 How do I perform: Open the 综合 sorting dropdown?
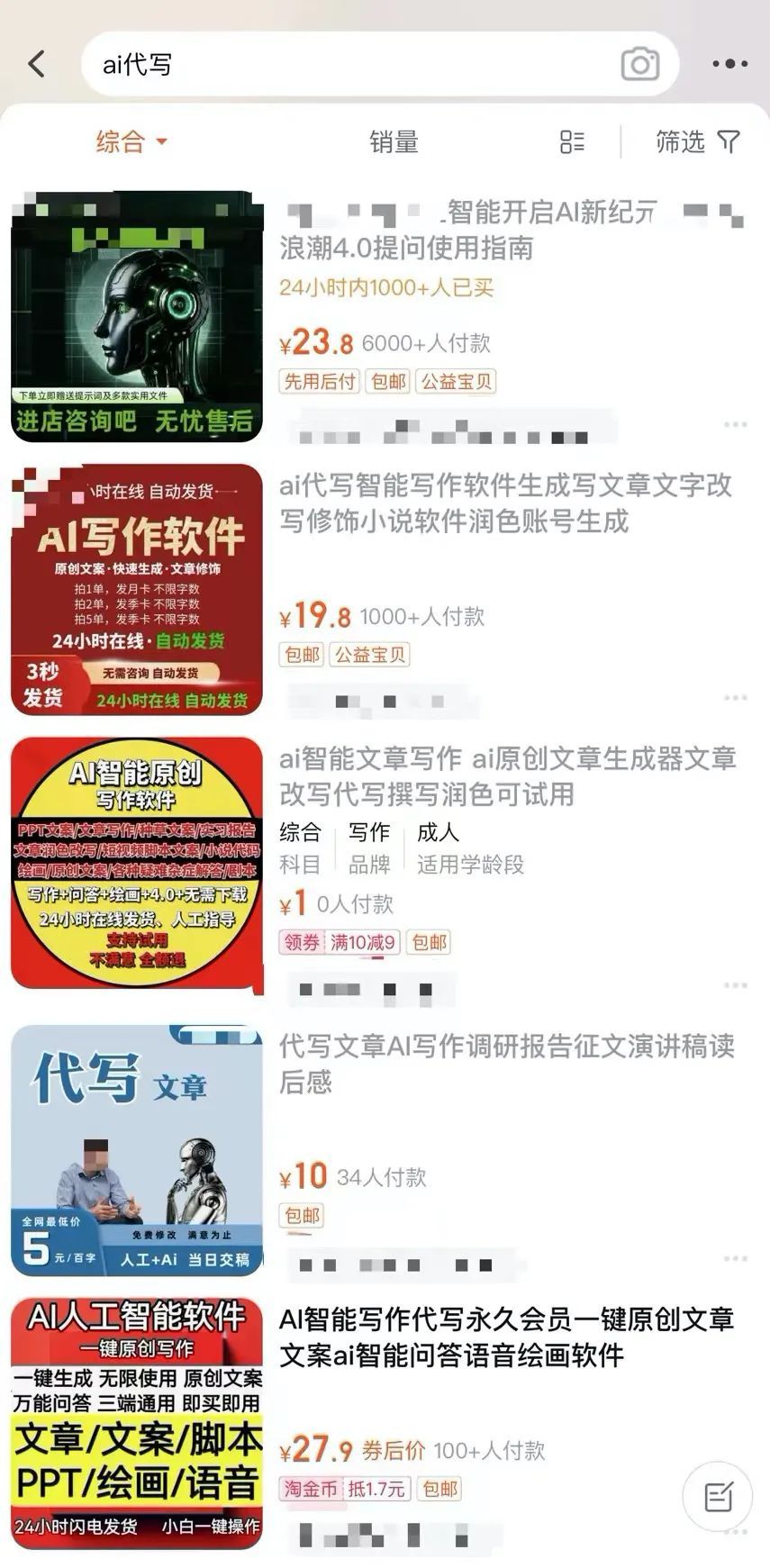click(131, 141)
